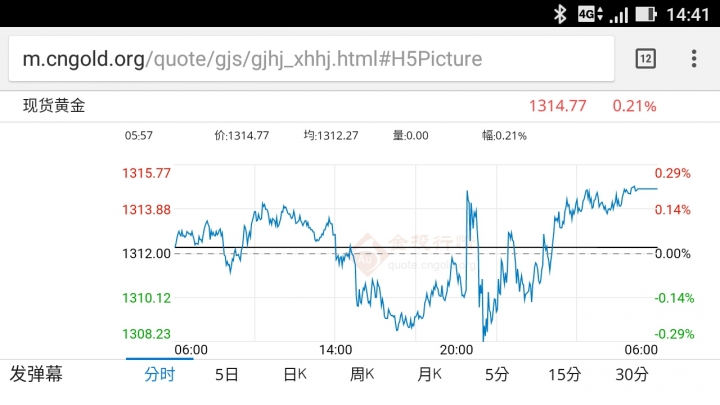This screenshot has height=405, width=720.
Task: Show the 日K candlestick chart
Action: [294, 375]
